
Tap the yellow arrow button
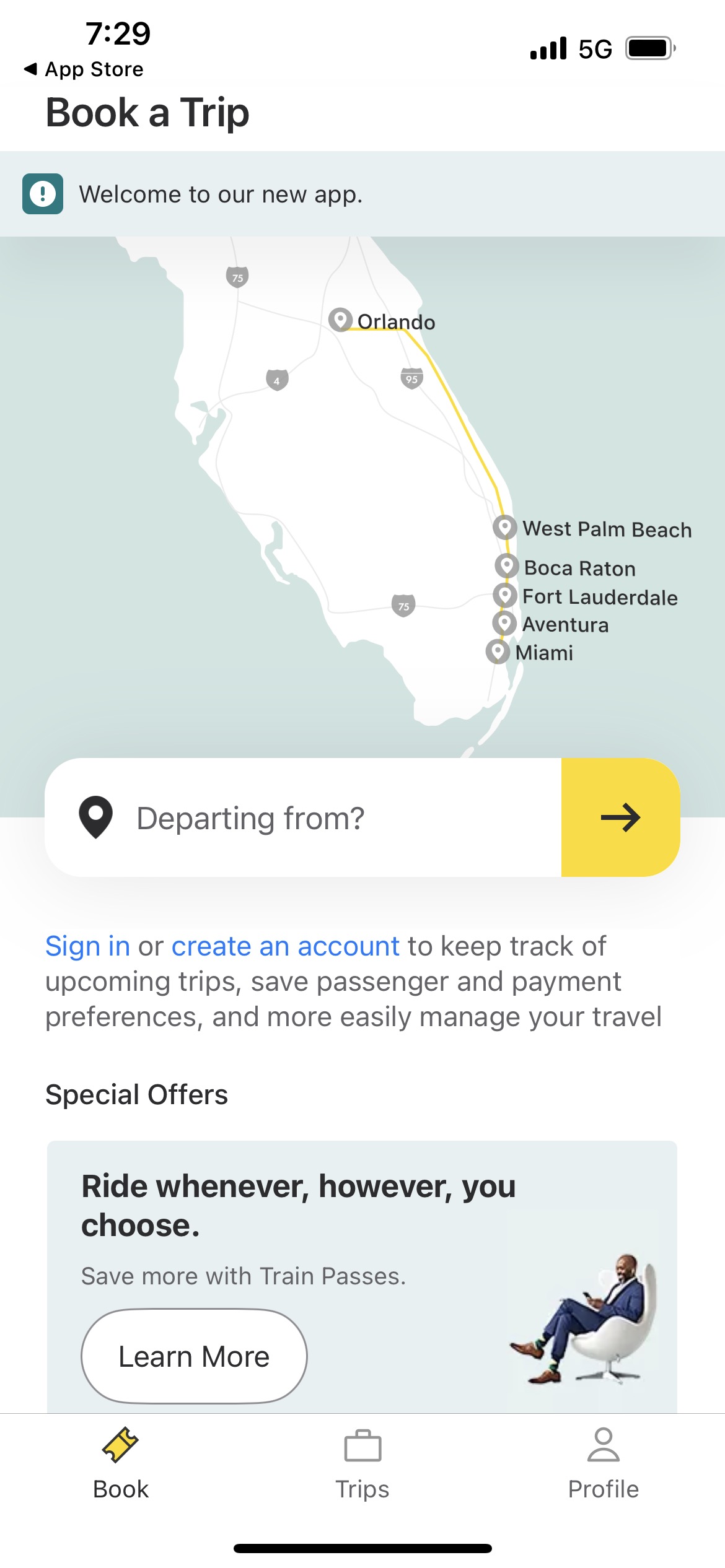(x=620, y=817)
